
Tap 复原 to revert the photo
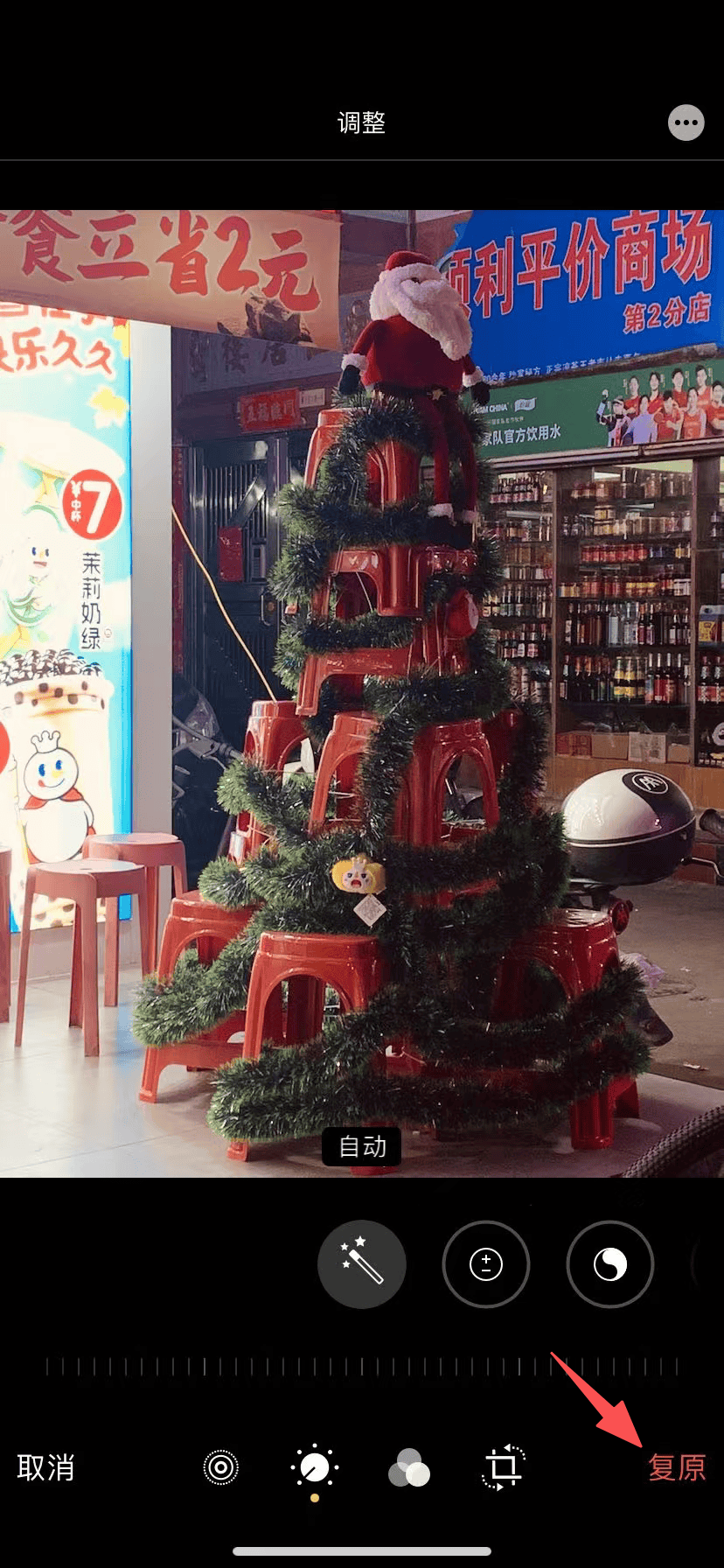676,1467
